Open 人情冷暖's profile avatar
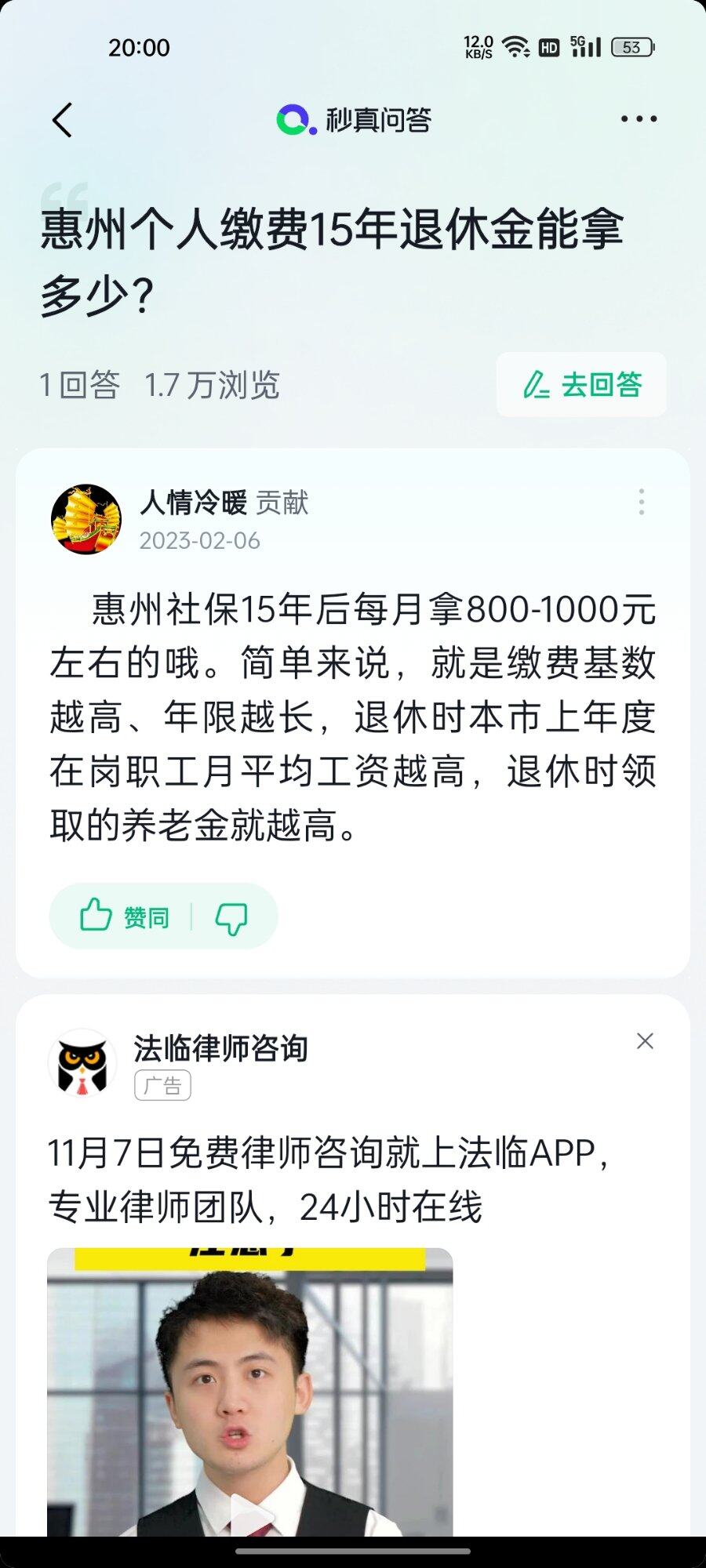Viewport: 706px width, 1568px height. 86,519
